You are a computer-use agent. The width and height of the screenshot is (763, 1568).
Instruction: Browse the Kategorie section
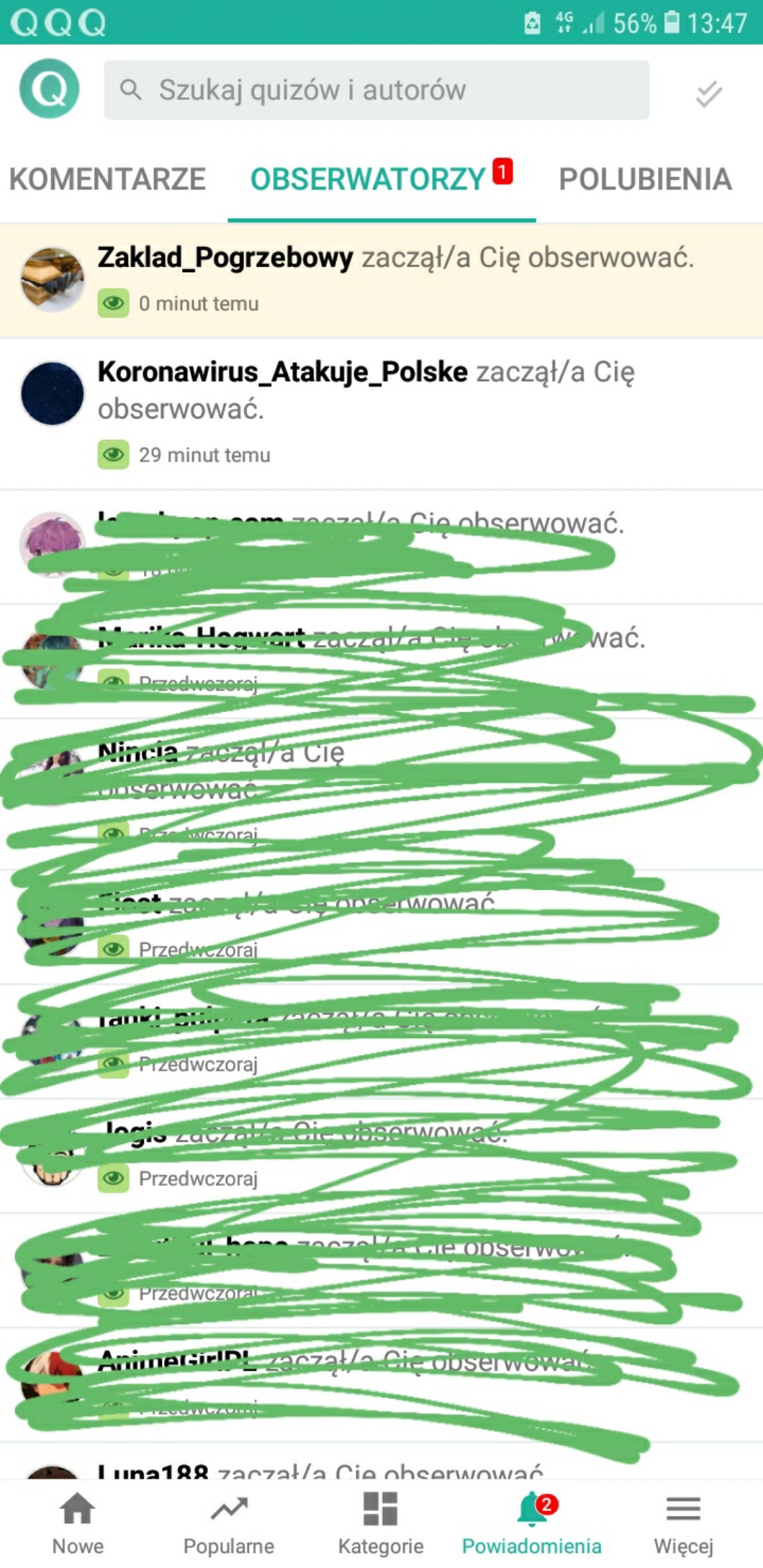pyautogui.click(x=381, y=1522)
